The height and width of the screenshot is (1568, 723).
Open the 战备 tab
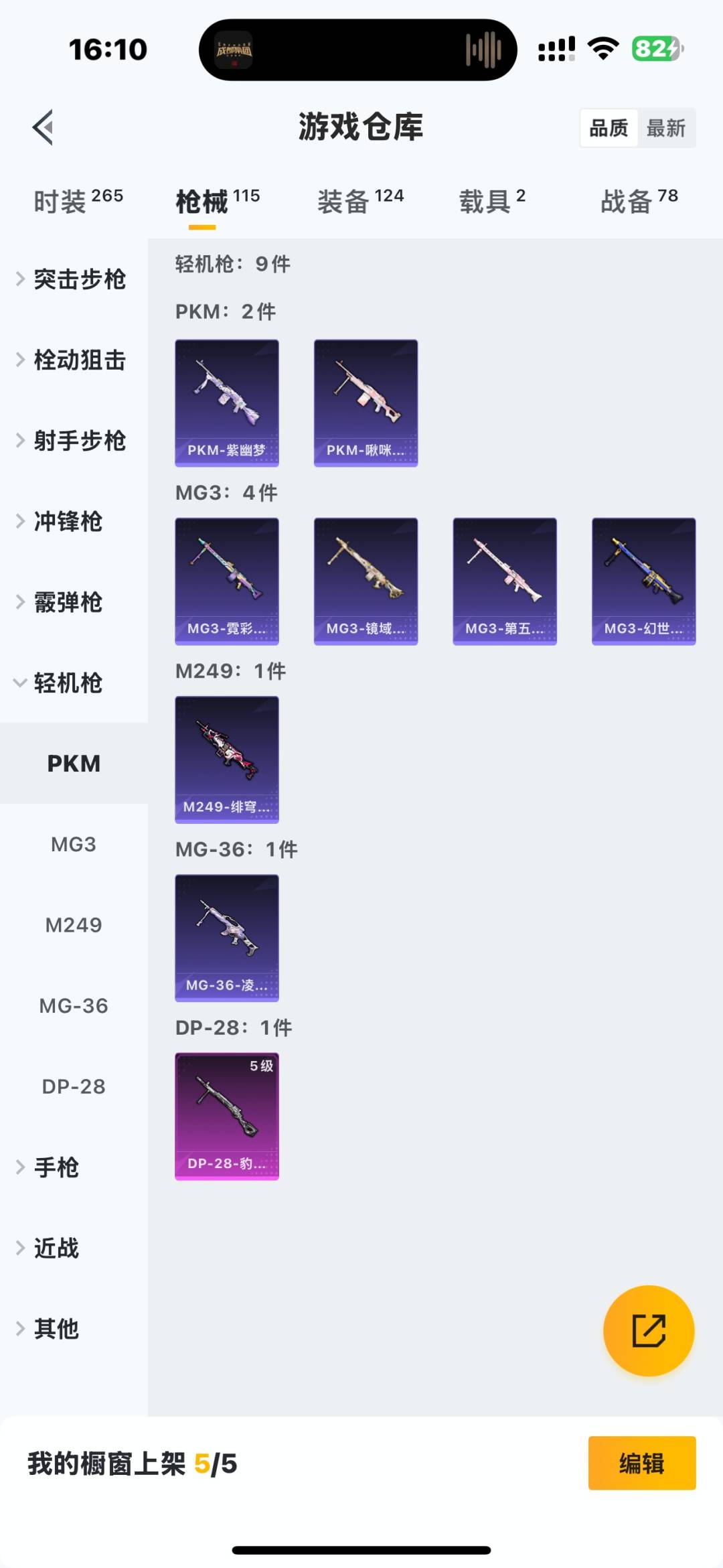[x=639, y=200]
